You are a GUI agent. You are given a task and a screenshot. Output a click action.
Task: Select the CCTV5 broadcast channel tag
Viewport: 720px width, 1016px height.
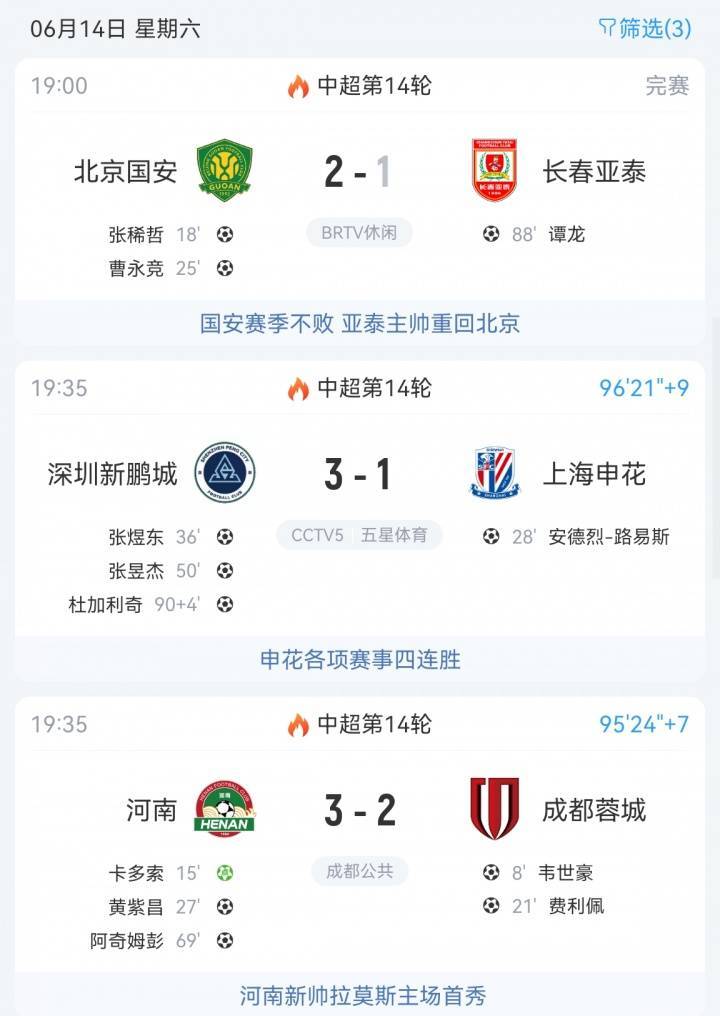[316, 535]
